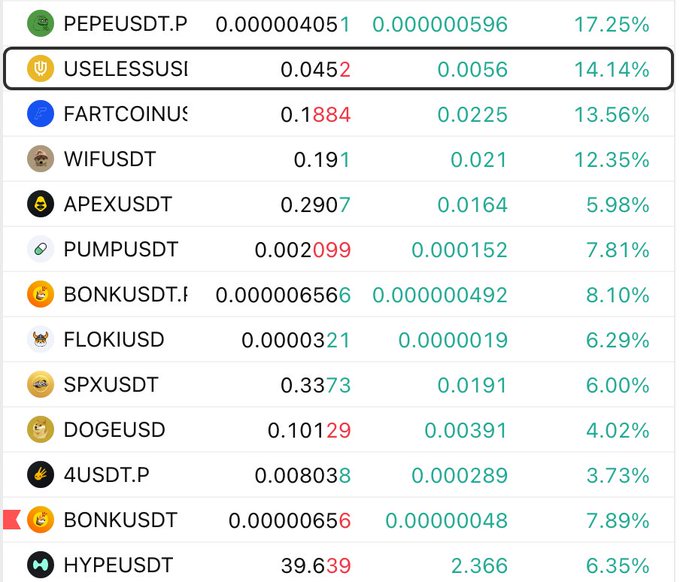Open the red-flagged BONKUSDT row

[x=120, y=520]
